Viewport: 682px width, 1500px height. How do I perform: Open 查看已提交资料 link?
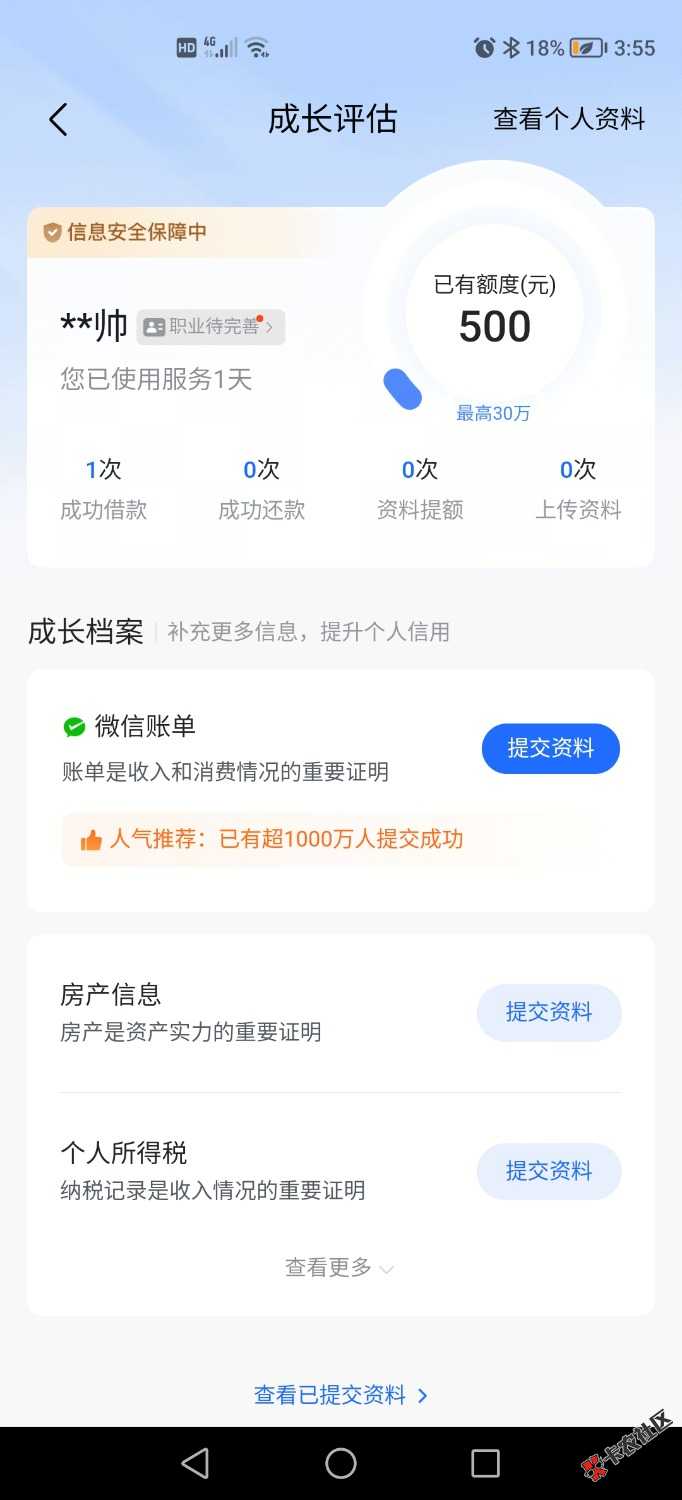coord(340,1395)
